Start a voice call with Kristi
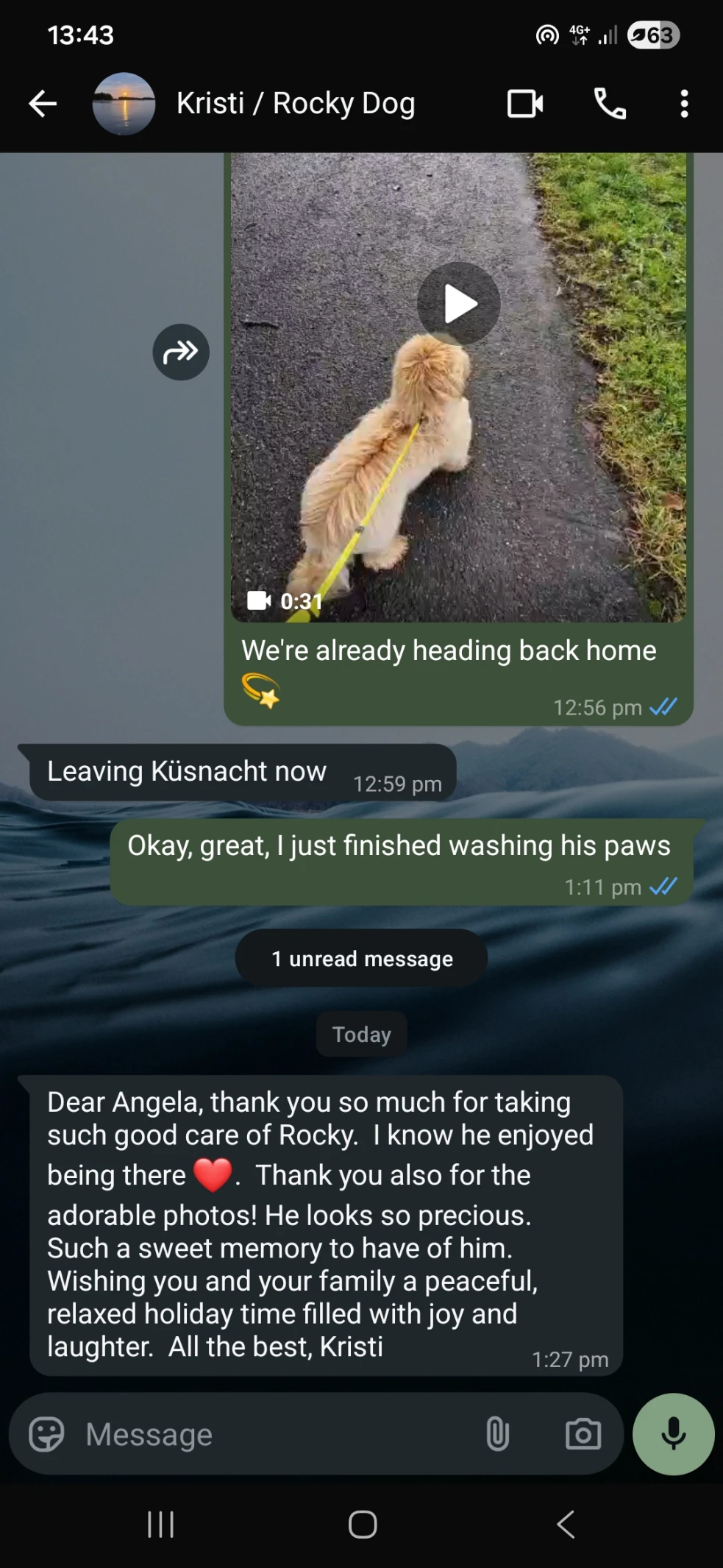723x1568 pixels. click(610, 104)
